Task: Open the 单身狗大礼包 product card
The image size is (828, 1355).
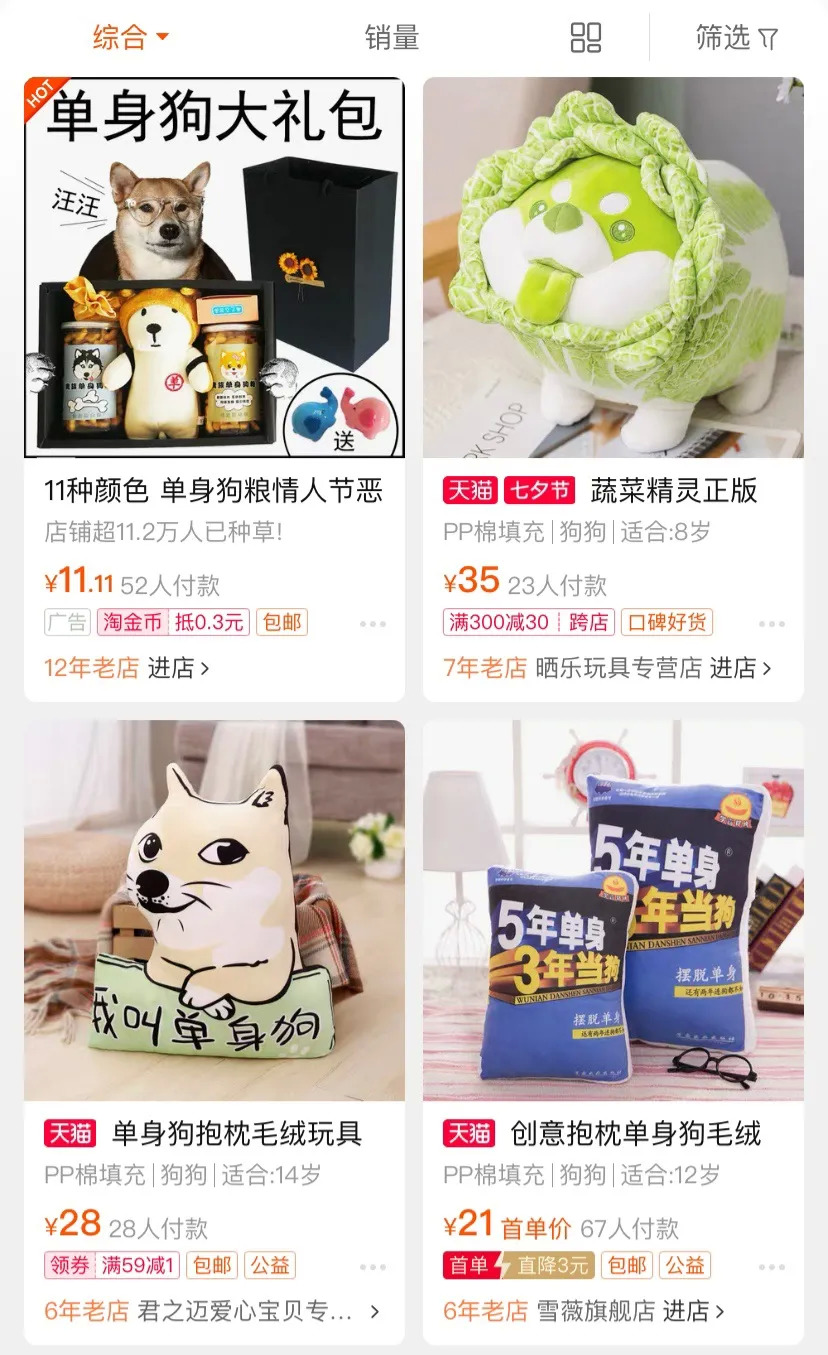Action: (214, 267)
